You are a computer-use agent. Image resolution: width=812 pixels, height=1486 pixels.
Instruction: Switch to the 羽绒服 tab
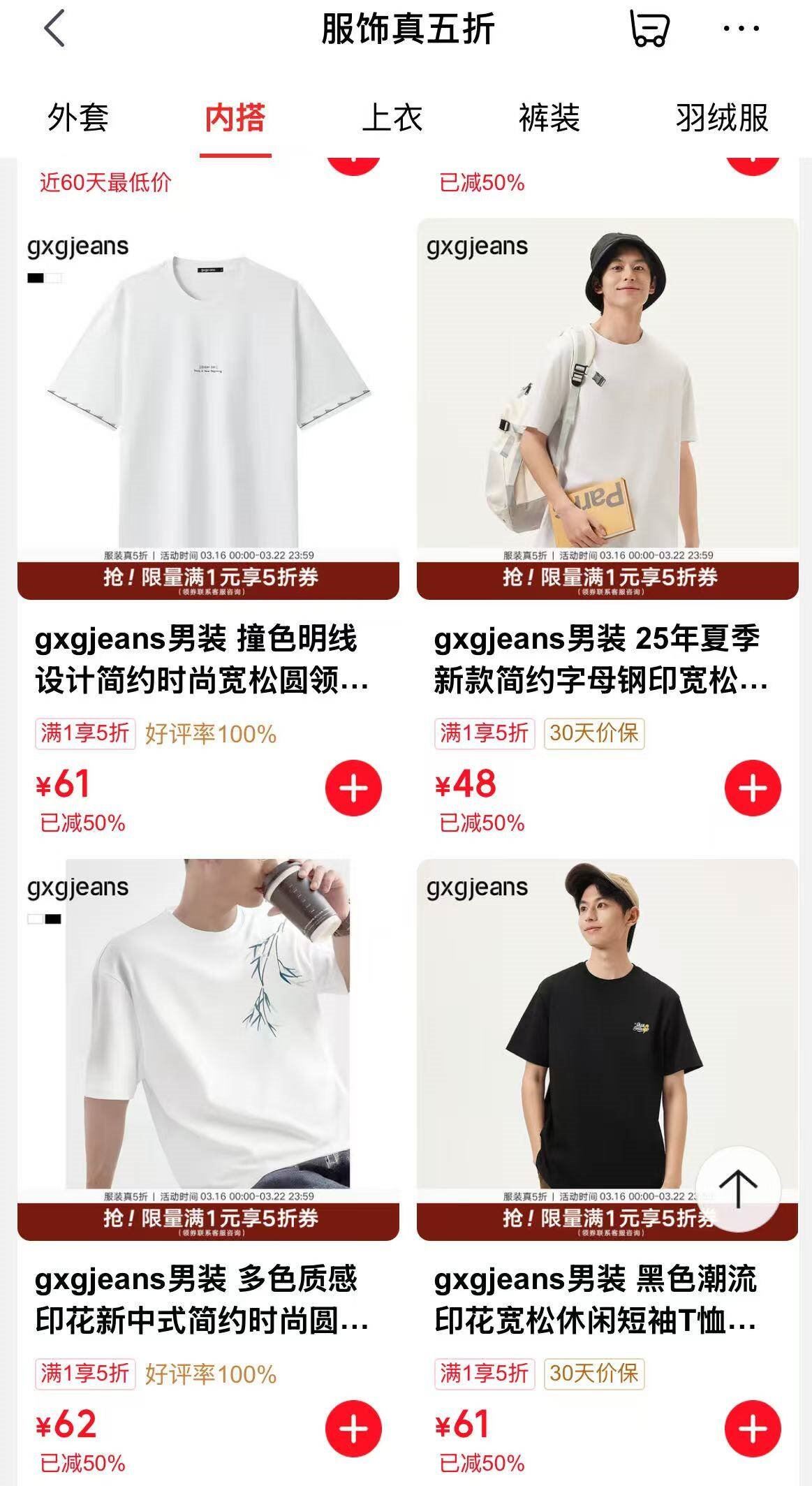tap(722, 117)
